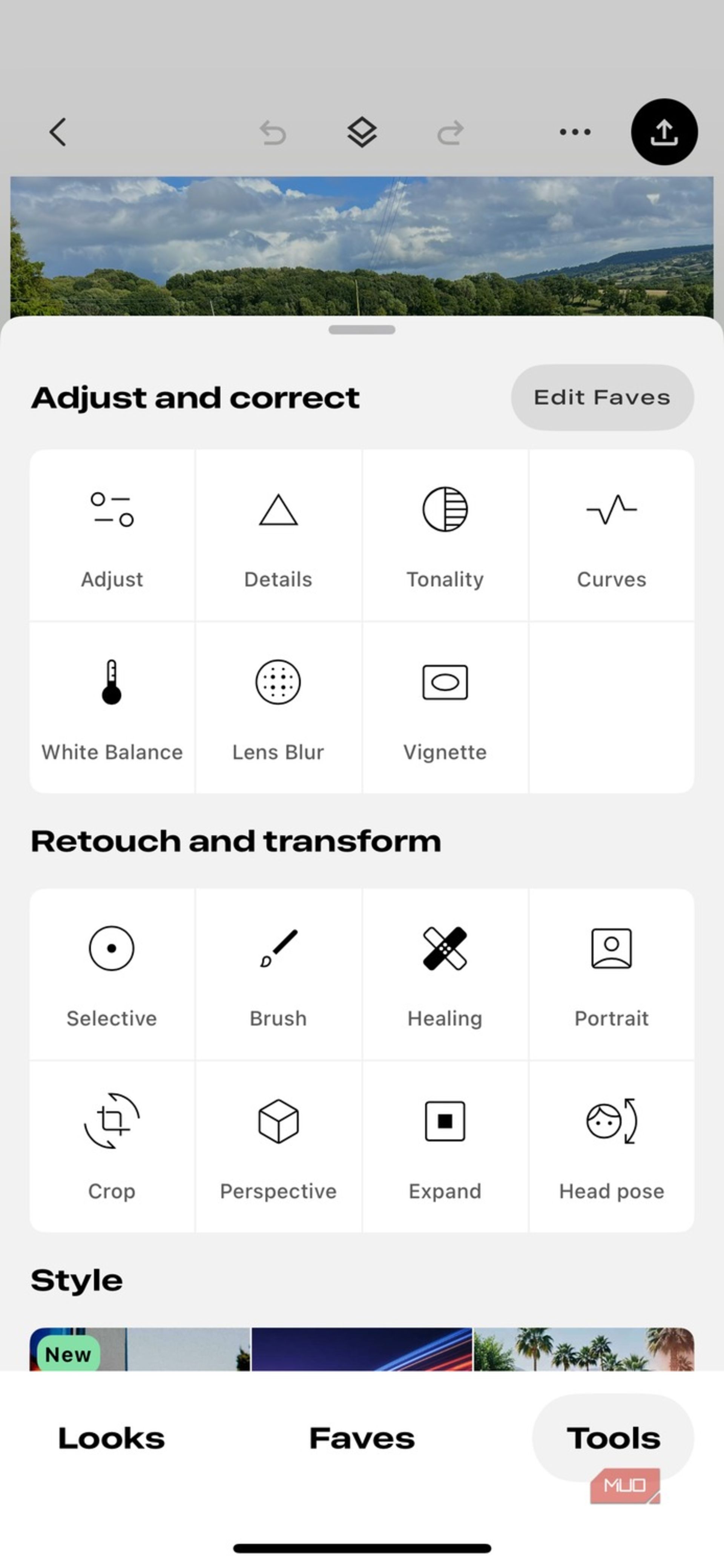Viewport: 724px width, 1568px height.
Task: Choose the Selective tool
Action: click(x=112, y=974)
